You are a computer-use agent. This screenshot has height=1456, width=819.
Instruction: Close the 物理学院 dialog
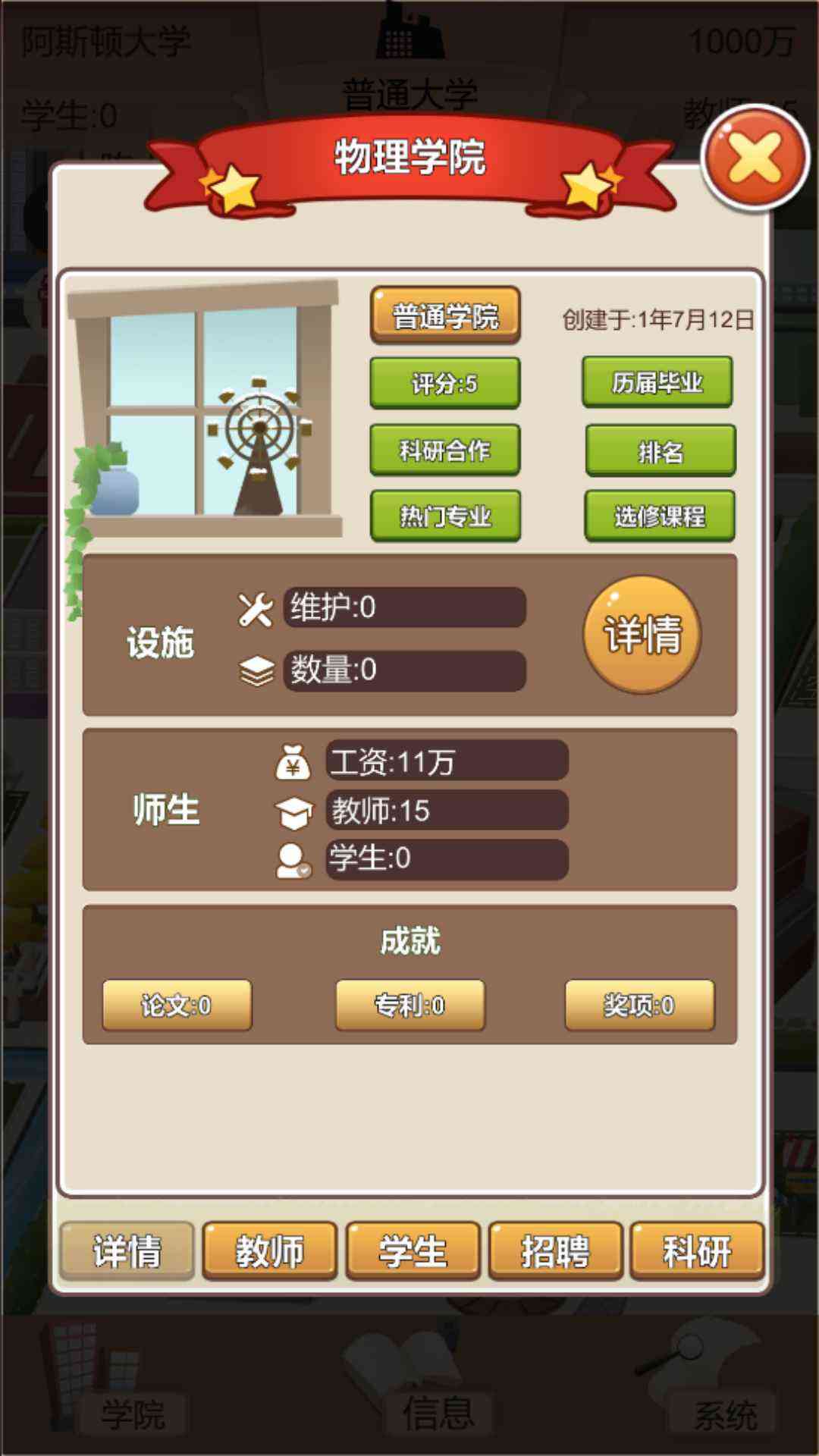point(755,158)
